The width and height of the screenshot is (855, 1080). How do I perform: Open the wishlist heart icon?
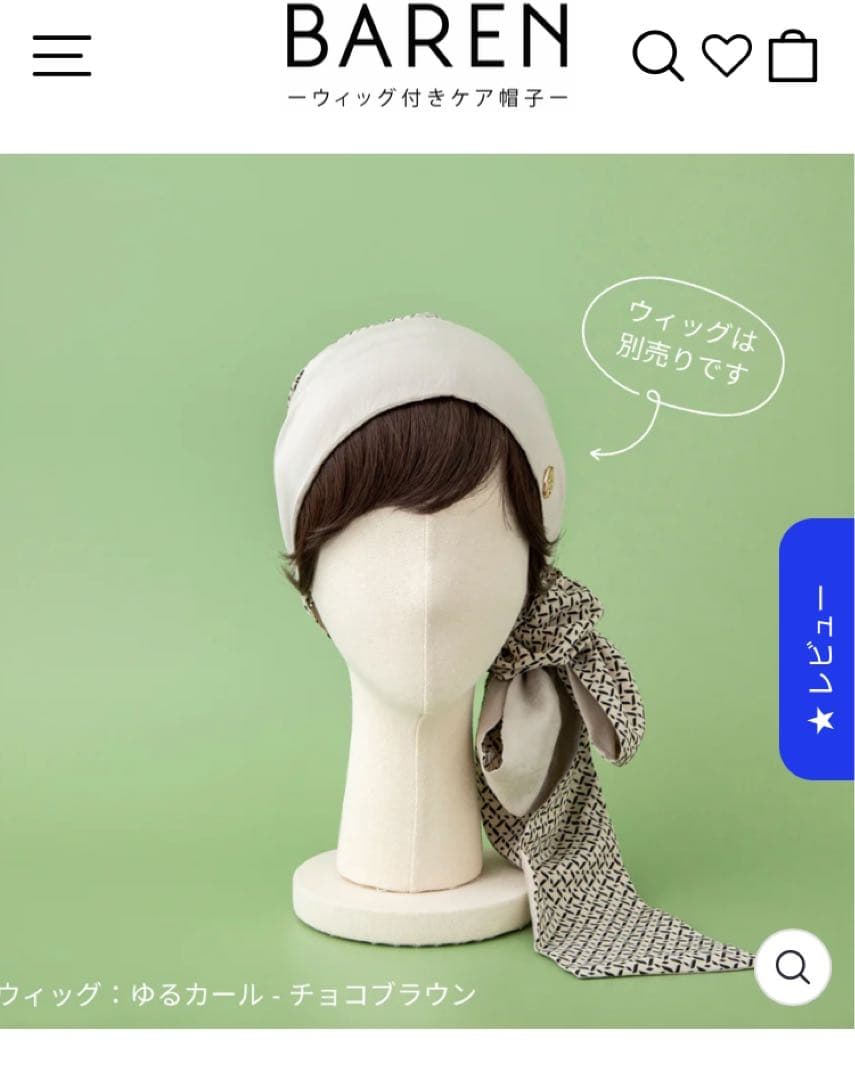tap(726, 55)
